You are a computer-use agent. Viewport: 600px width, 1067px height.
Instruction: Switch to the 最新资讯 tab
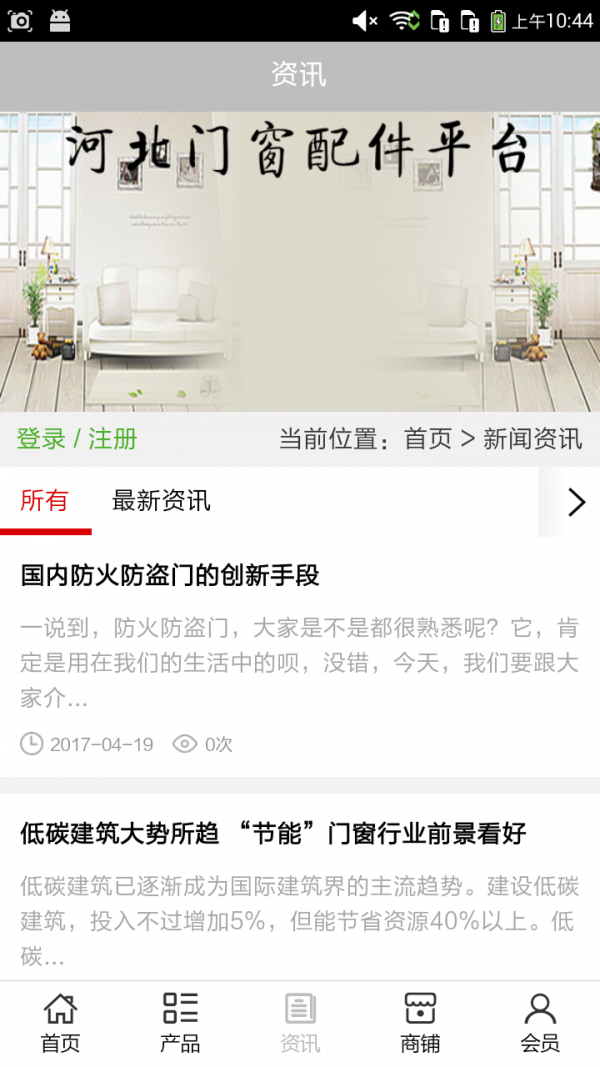click(x=161, y=501)
